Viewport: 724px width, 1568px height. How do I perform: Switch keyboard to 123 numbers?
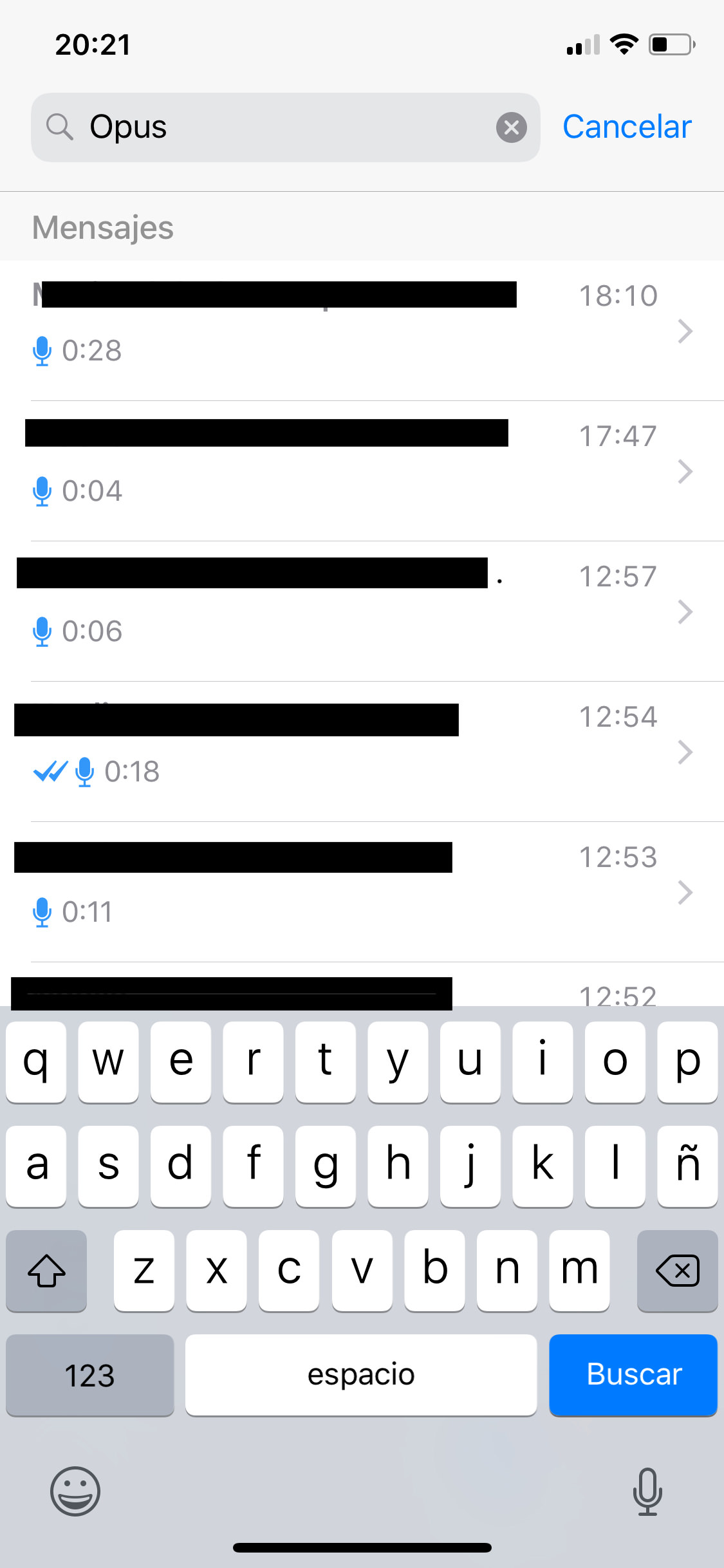[90, 1374]
